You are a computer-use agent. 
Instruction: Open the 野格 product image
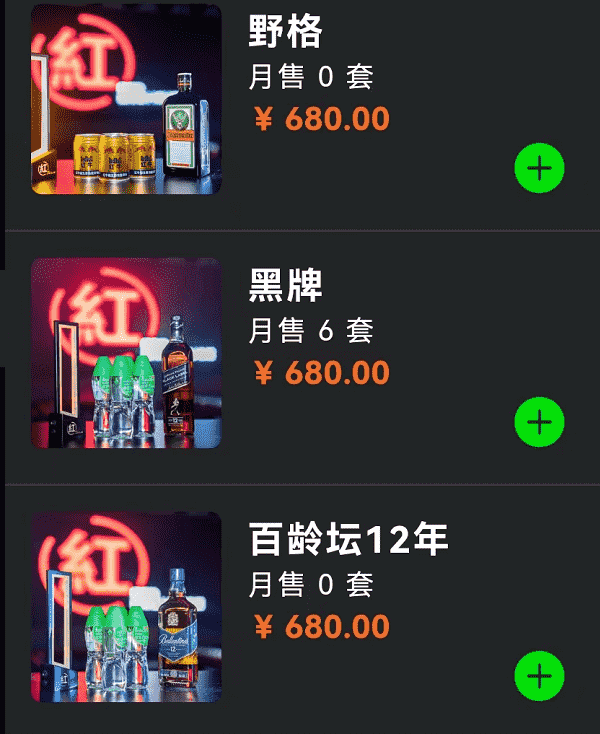click(x=126, y=99)
